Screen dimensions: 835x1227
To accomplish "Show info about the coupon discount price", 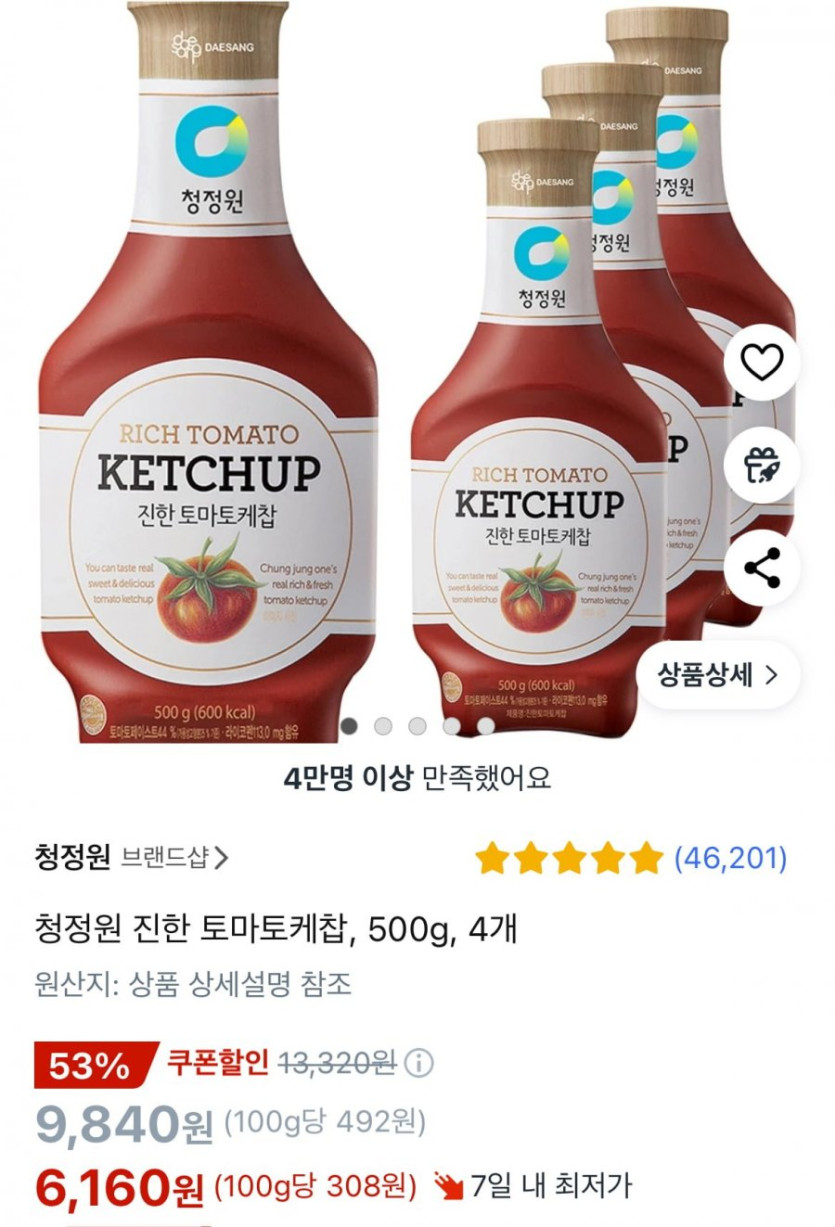I will point(420,1062).
